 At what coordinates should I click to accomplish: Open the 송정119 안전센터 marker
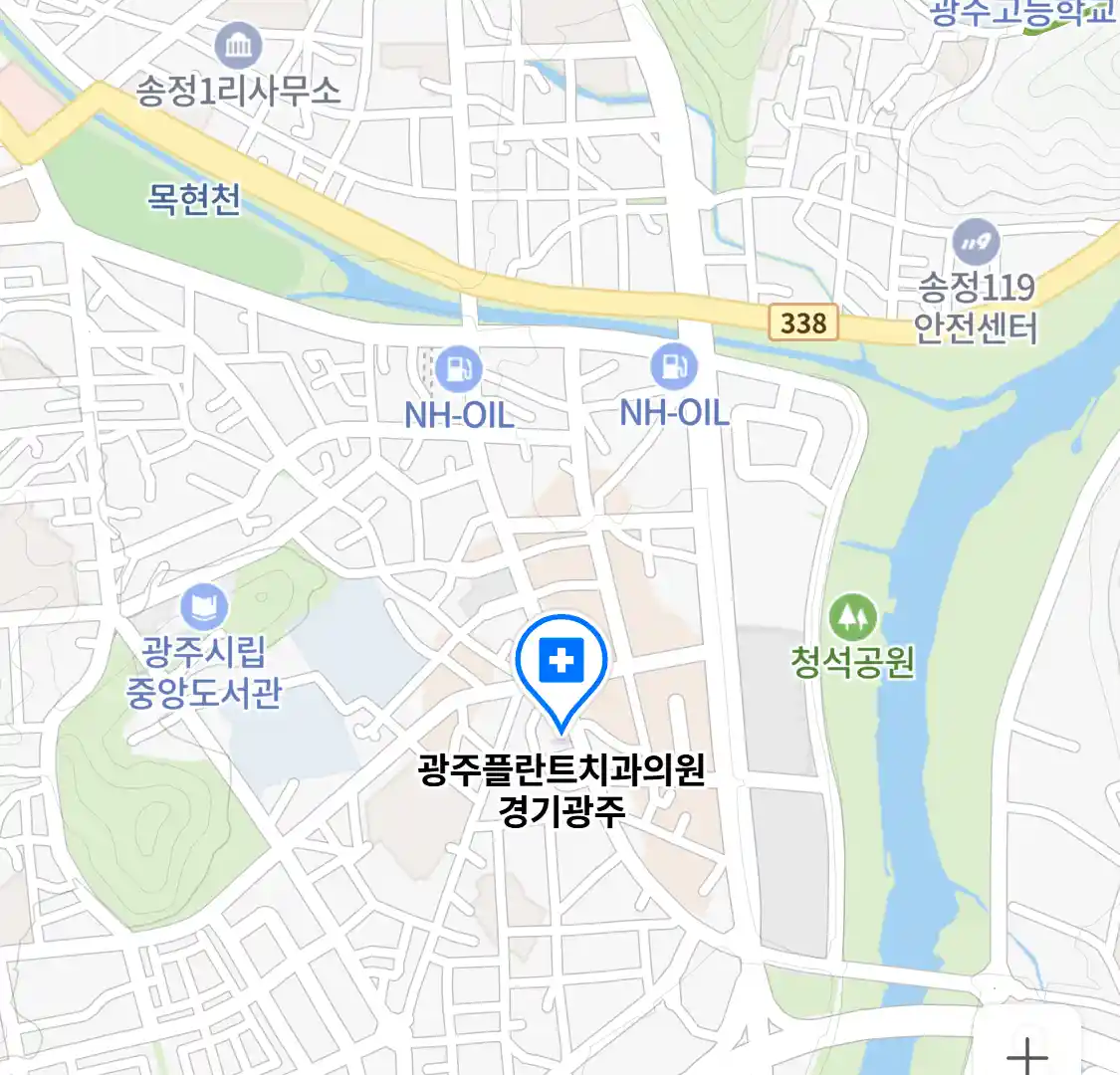coord(975,243)
